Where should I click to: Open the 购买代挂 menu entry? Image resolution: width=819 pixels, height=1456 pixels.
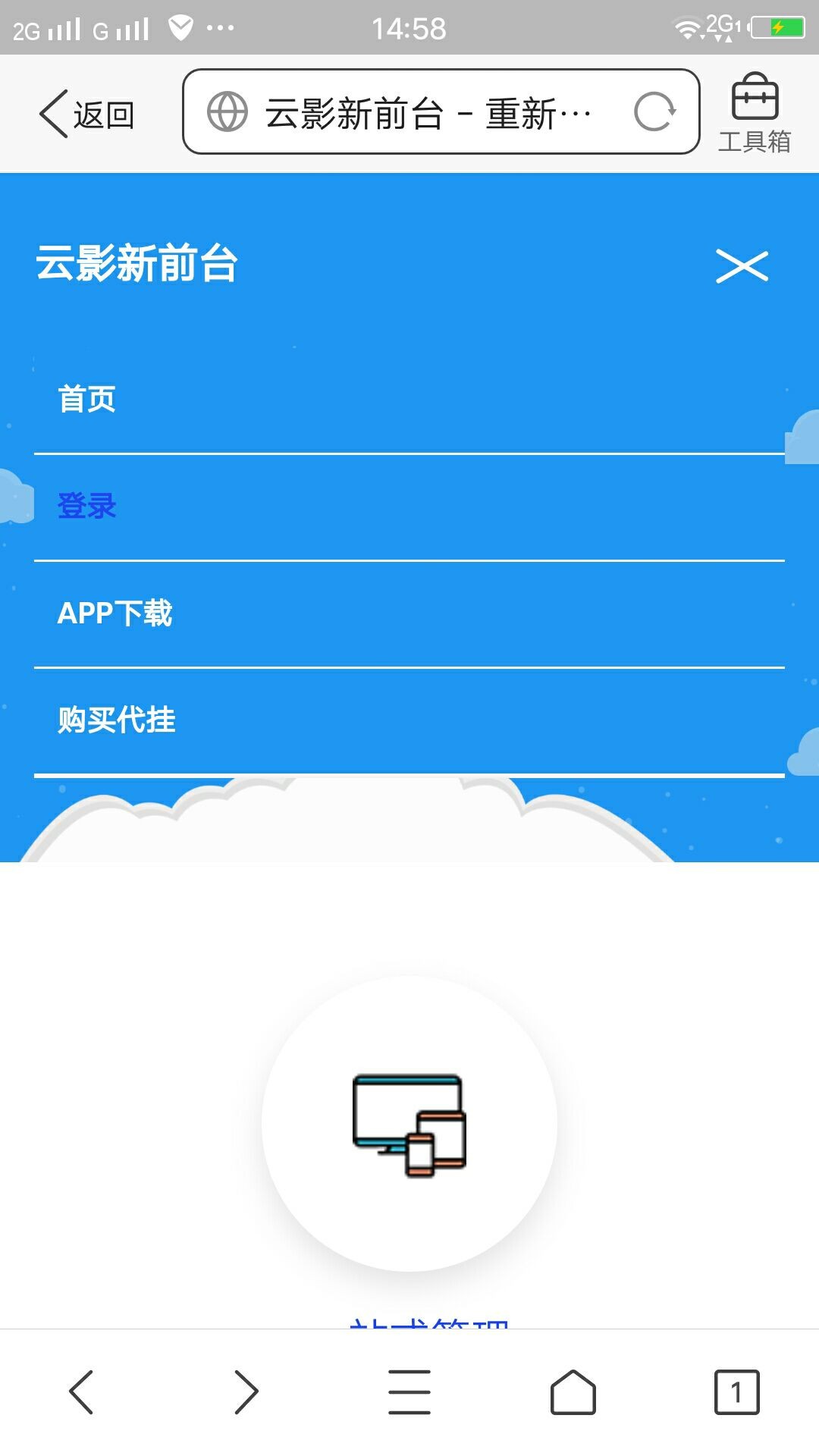(115, 722)
